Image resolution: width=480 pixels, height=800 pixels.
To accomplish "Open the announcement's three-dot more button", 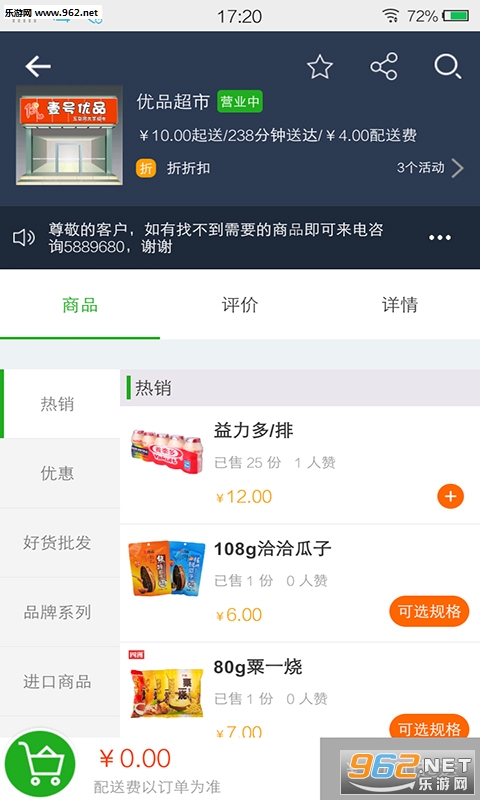I will coord(440,238).
